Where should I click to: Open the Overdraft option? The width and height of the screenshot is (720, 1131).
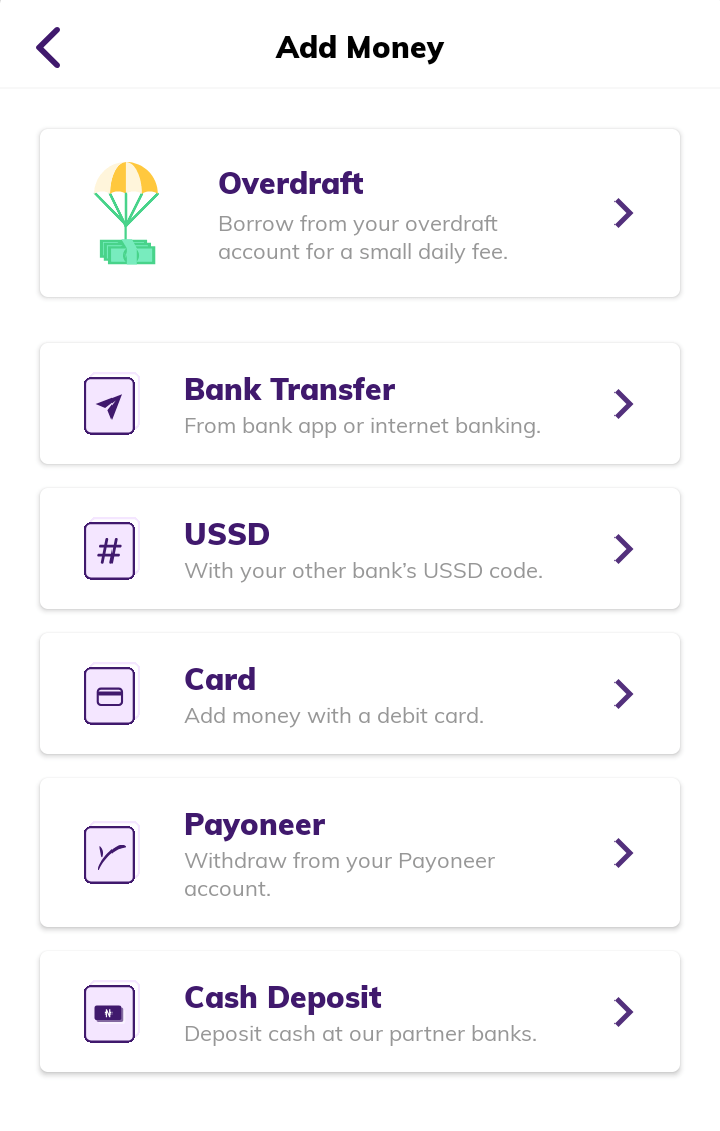(x=360, y=212)
